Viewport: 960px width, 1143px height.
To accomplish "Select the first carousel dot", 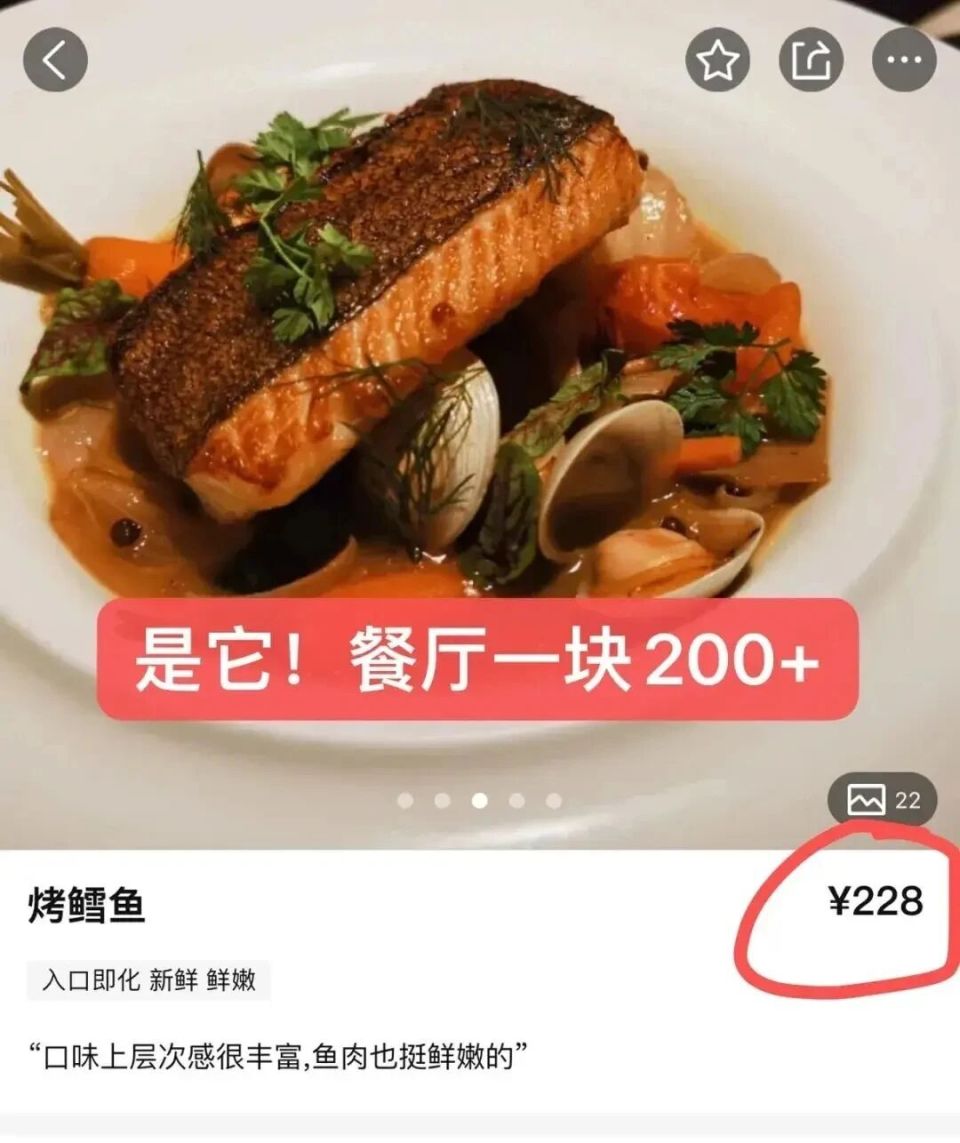I will (x=404, y=799).
